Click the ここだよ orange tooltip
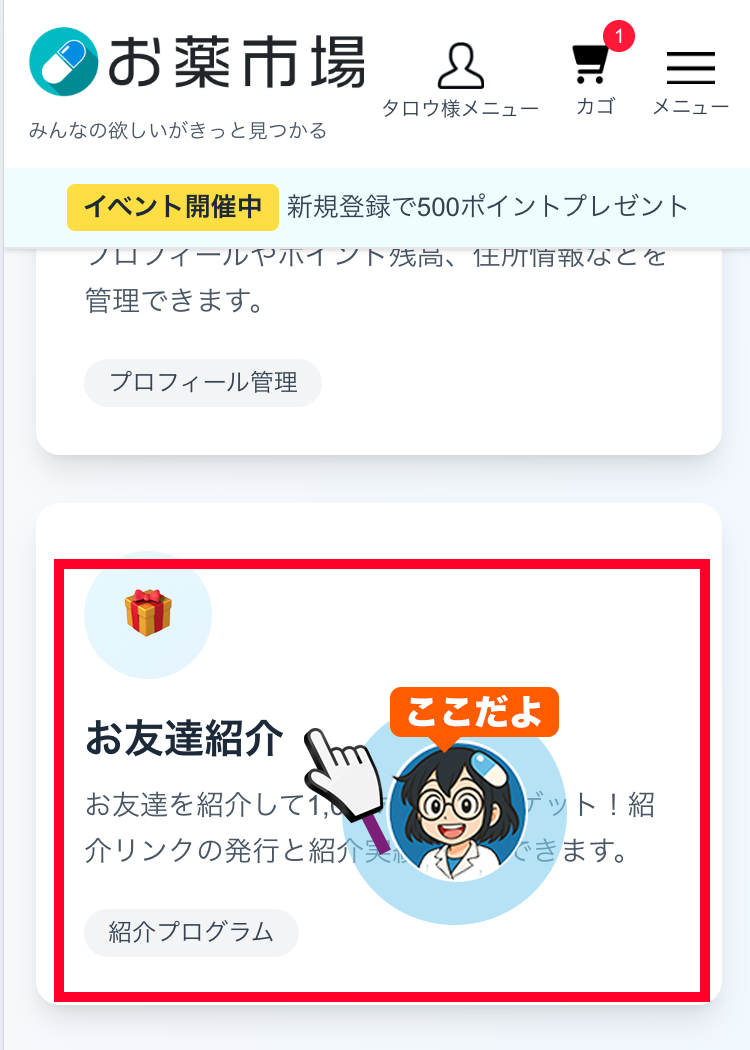The width and height of the screenshot is (750, 1050). [x=473, y=713]
